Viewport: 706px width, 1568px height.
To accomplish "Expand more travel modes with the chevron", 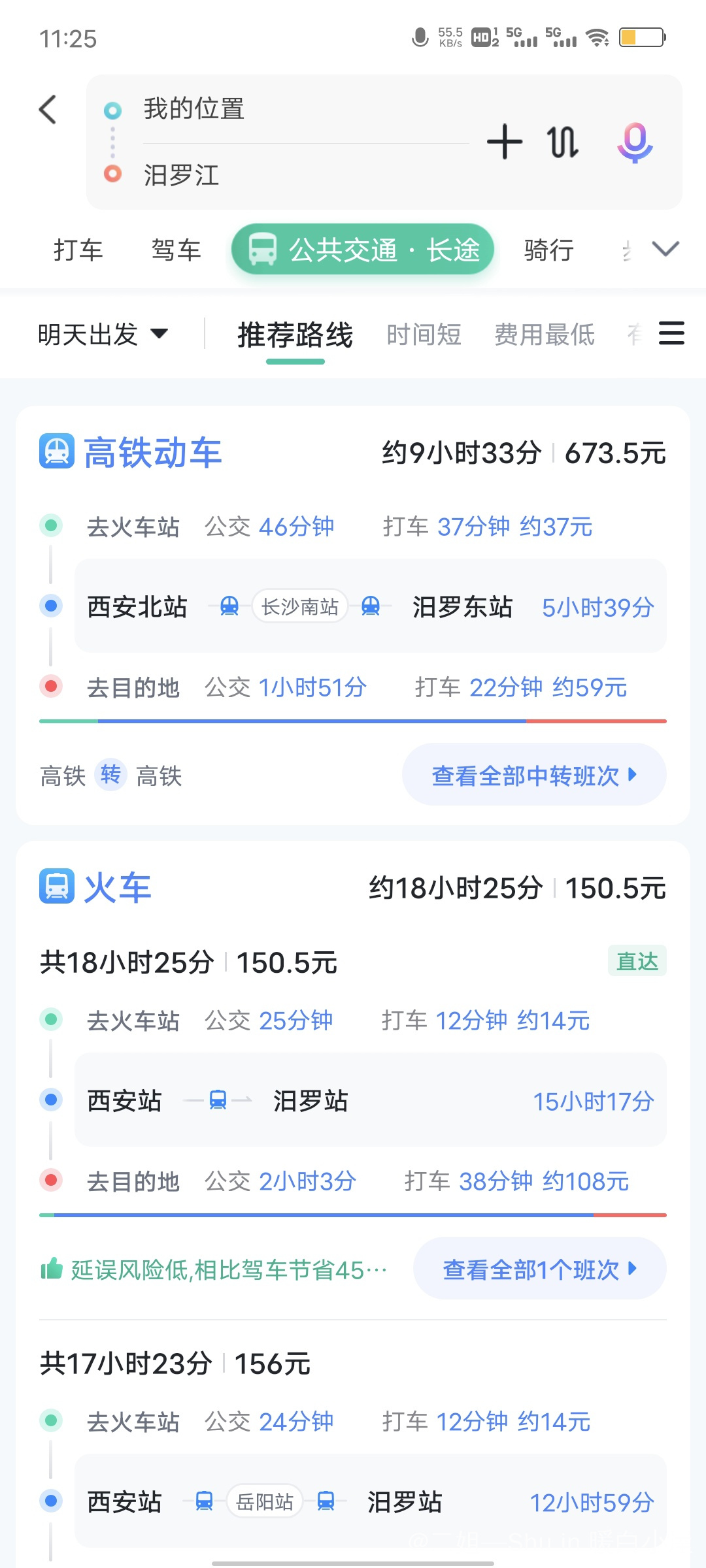I will pyautogui.click(x=665, y=249).
